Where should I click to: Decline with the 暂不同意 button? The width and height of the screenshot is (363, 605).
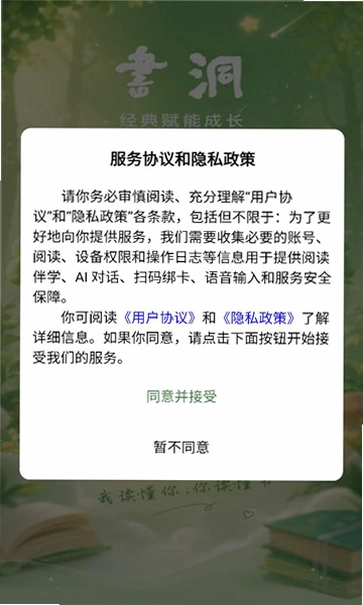point(181,447)
